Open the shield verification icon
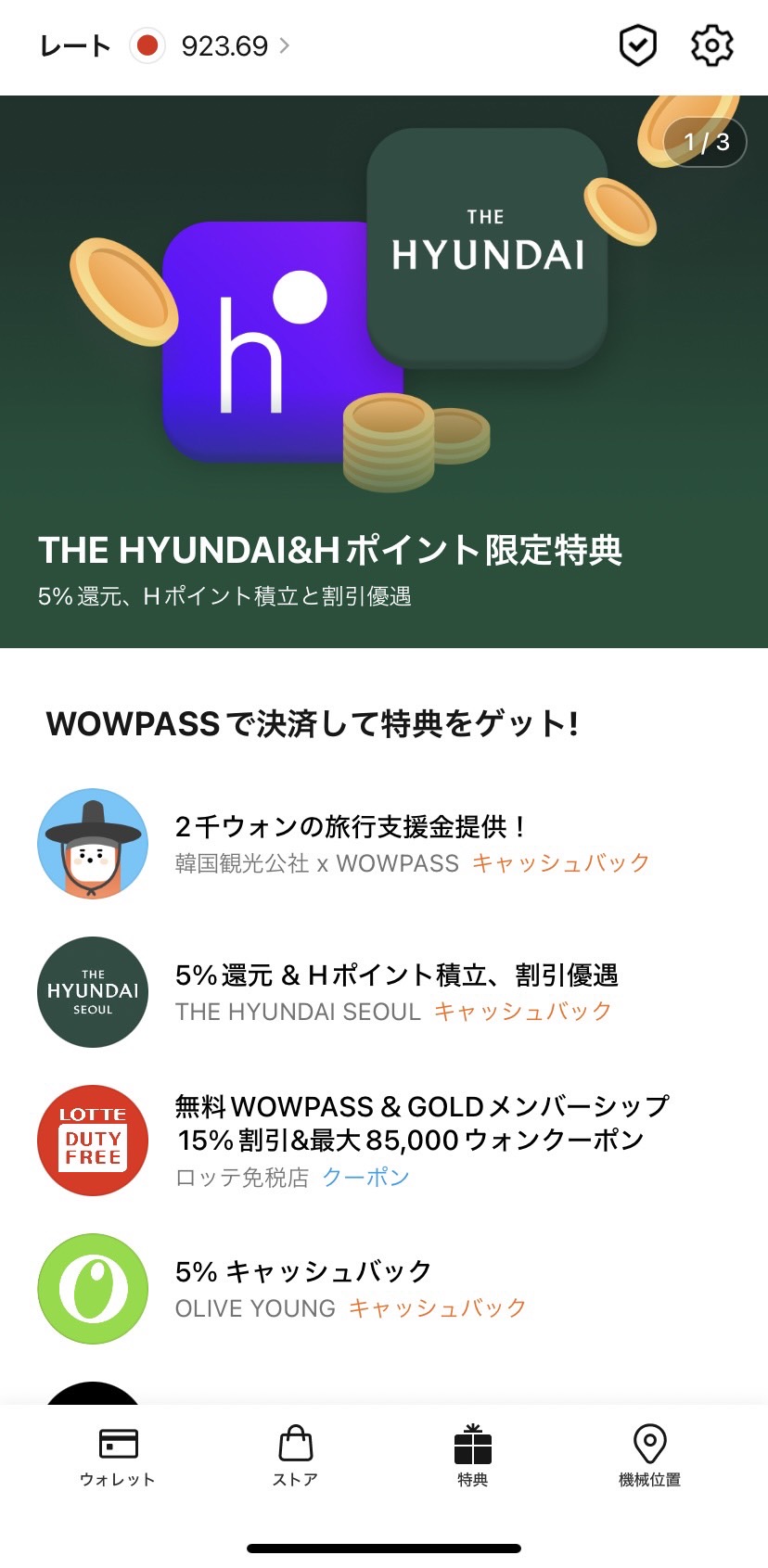This screenshot has width=768, height=1568. (638, 45)
